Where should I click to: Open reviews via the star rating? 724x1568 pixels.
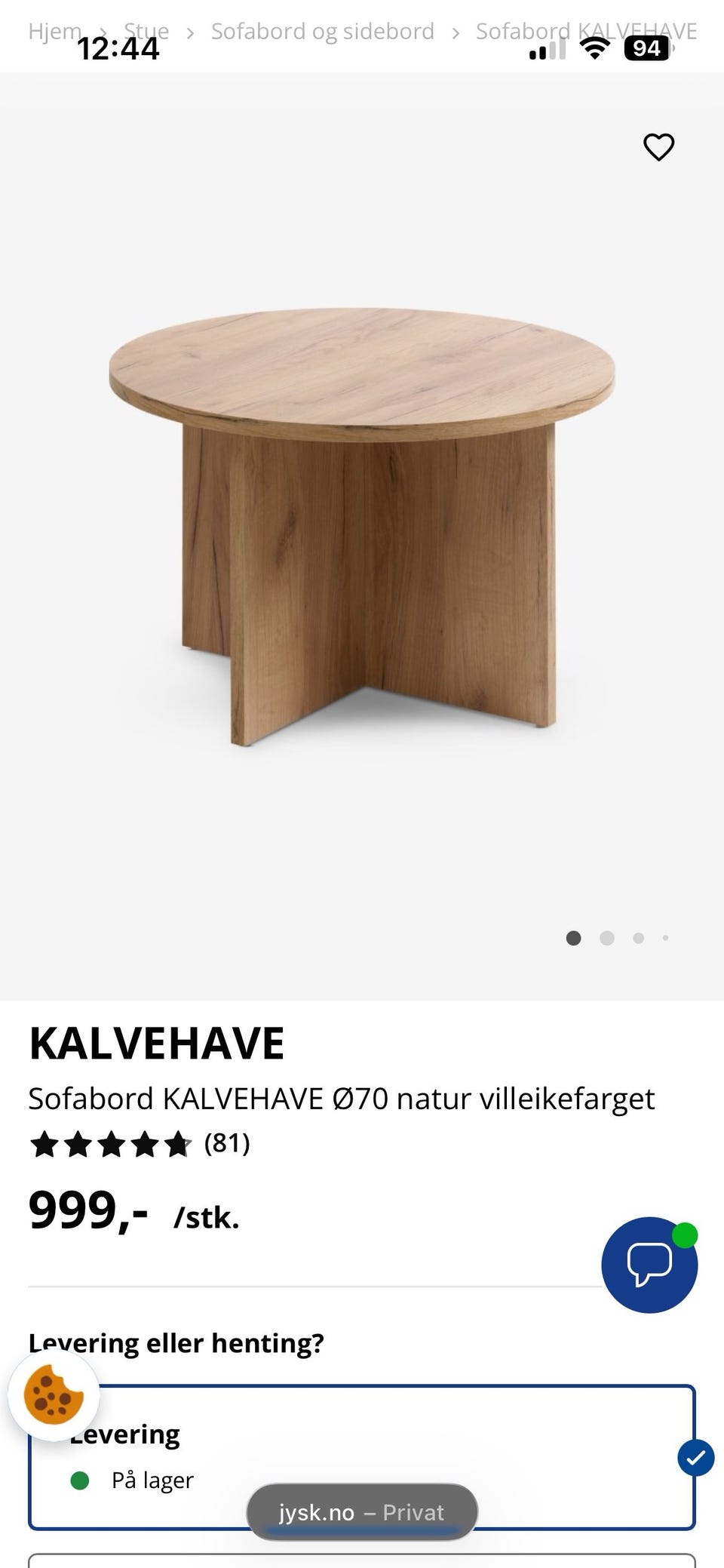pos(109,1144)
